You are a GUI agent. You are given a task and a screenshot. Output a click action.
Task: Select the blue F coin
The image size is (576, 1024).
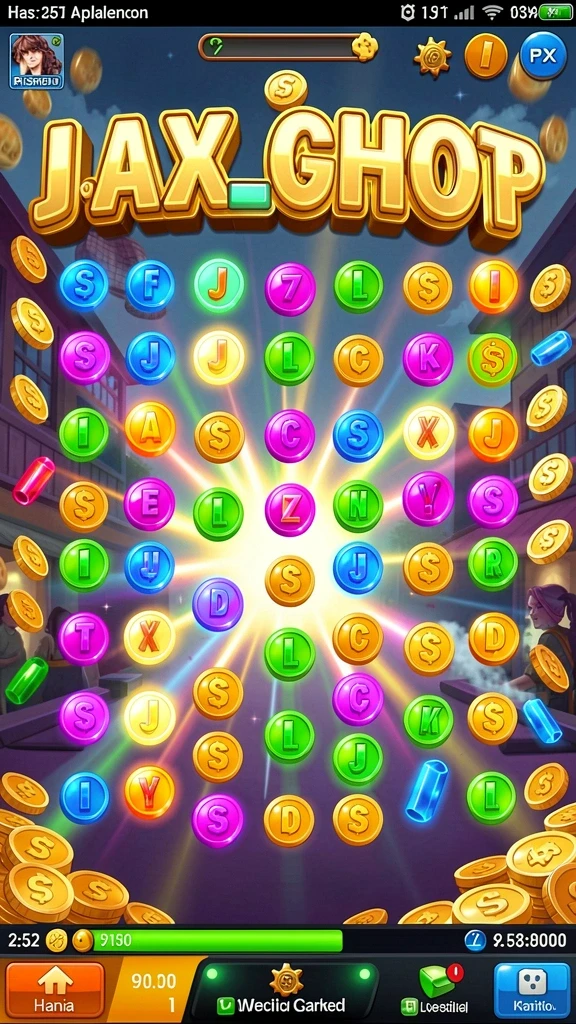point(150,286)
